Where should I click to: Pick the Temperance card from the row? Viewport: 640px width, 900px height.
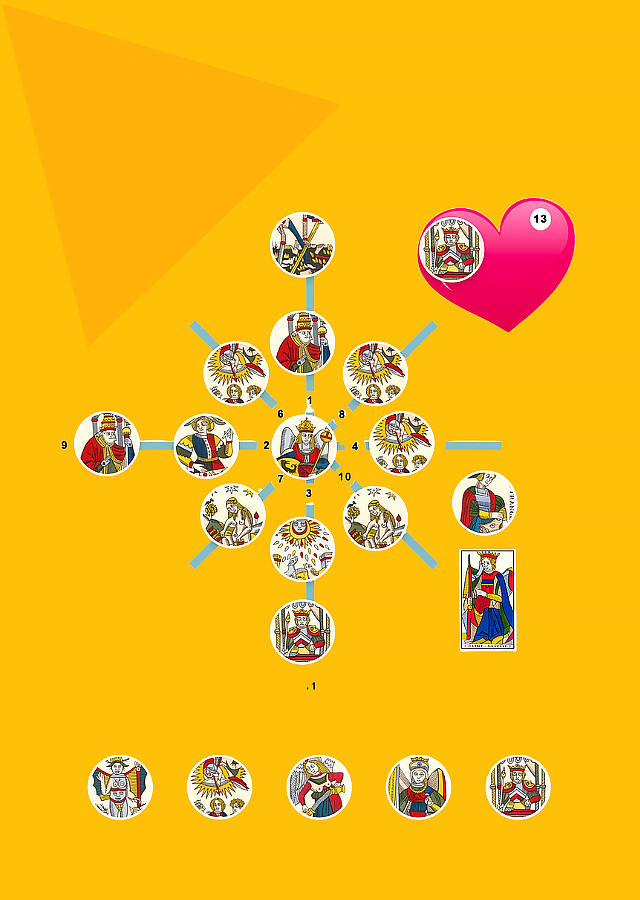(319, 786)
